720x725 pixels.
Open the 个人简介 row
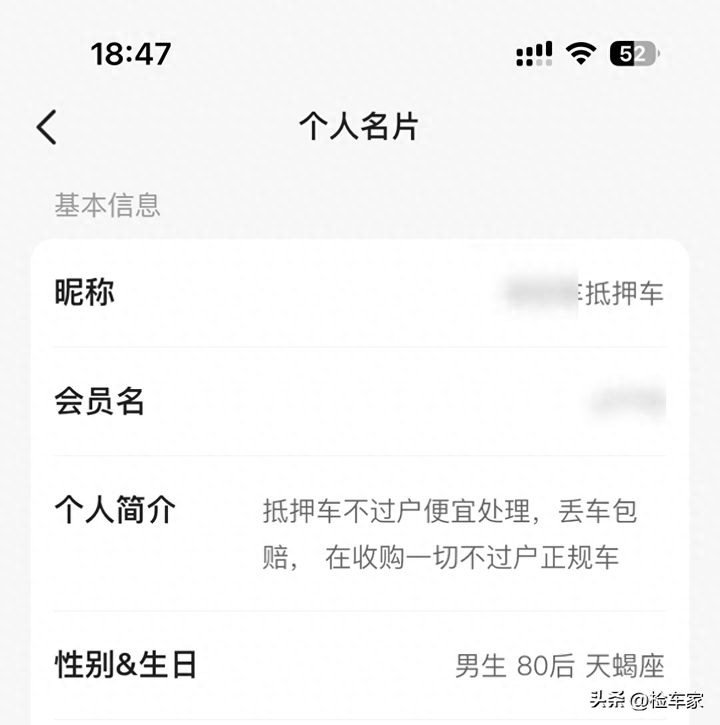point(359,533)
